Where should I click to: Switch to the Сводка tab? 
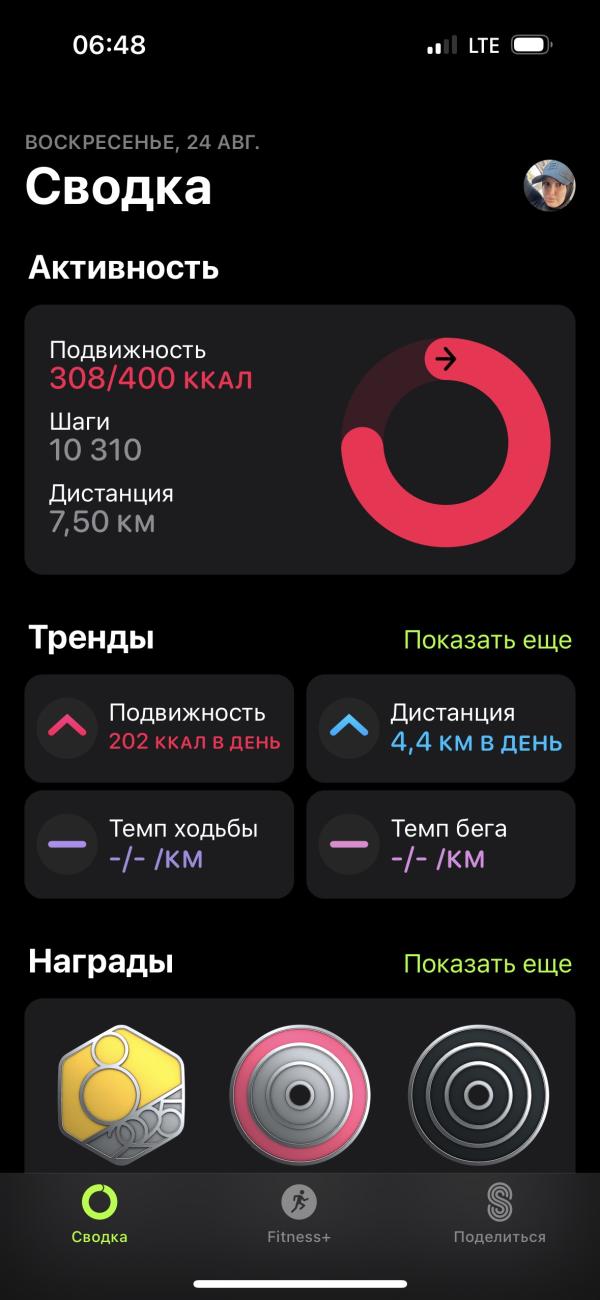point(99,1214)
